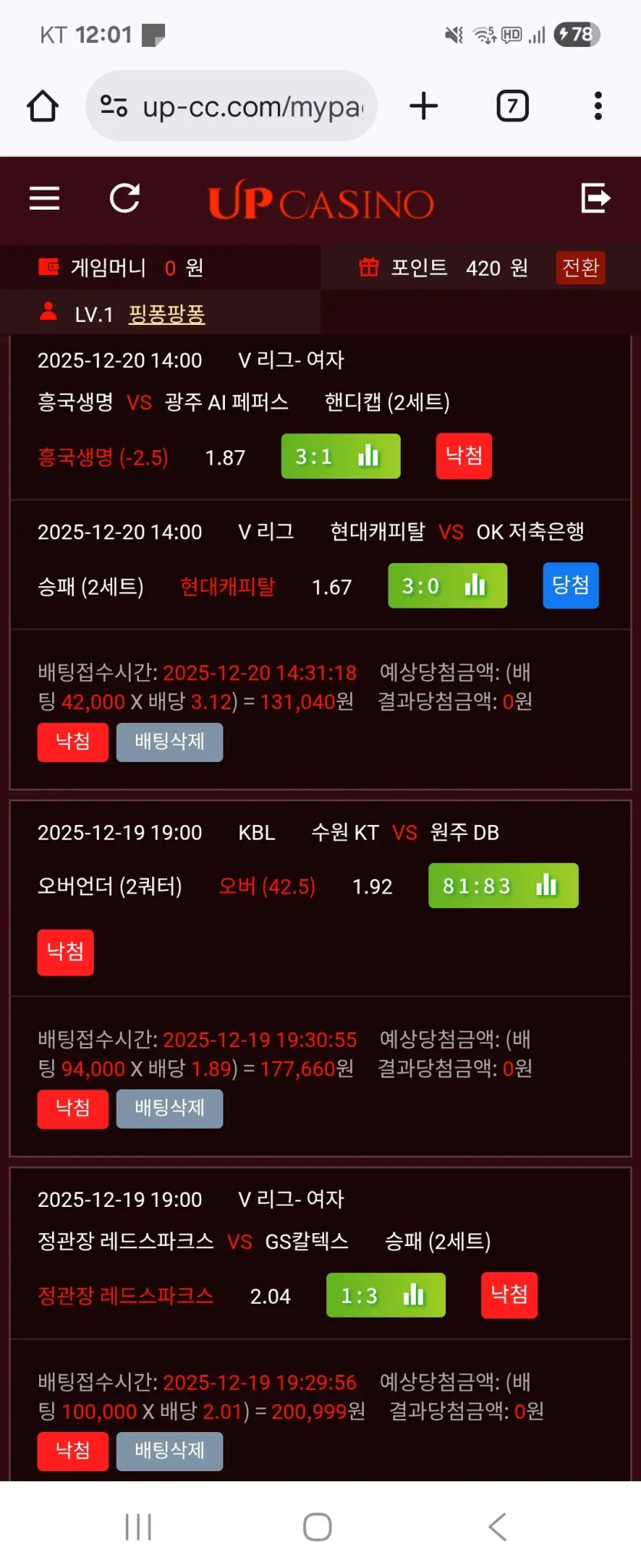View the 3:1 score stats for 흥국생명
The width and height of the screenshot is (641, 1568).
tap(341, 456)
